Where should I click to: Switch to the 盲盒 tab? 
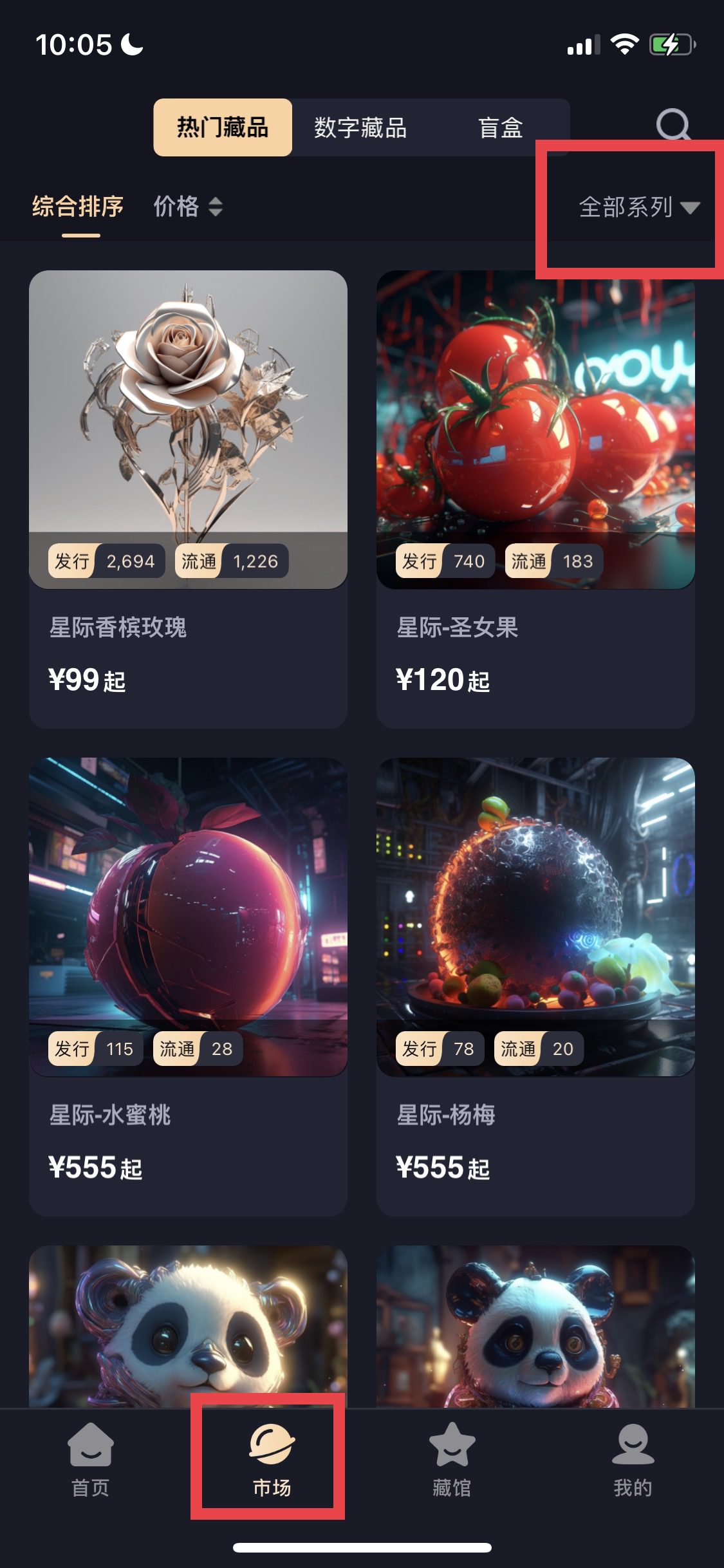[500, 127]
